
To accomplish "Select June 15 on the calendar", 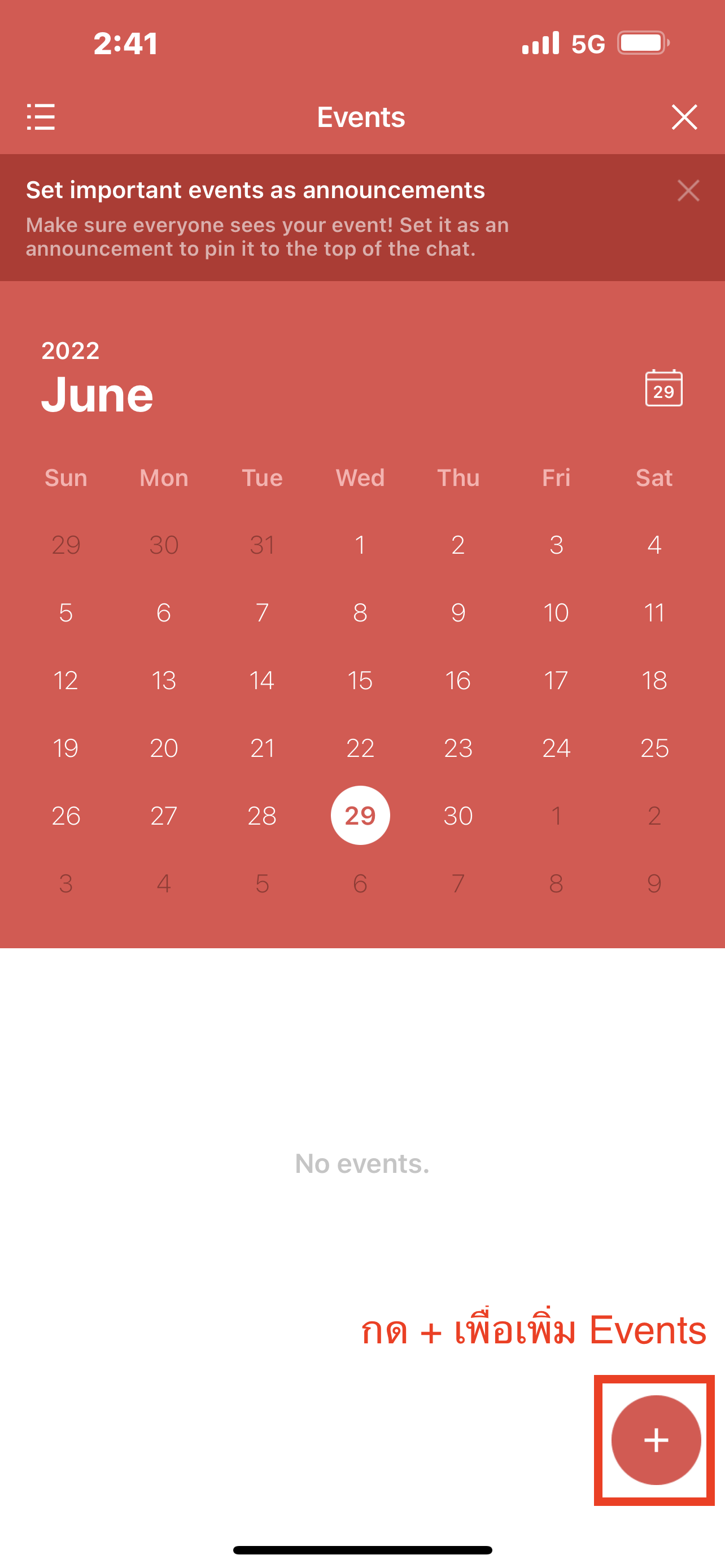I will click(360, 680).
